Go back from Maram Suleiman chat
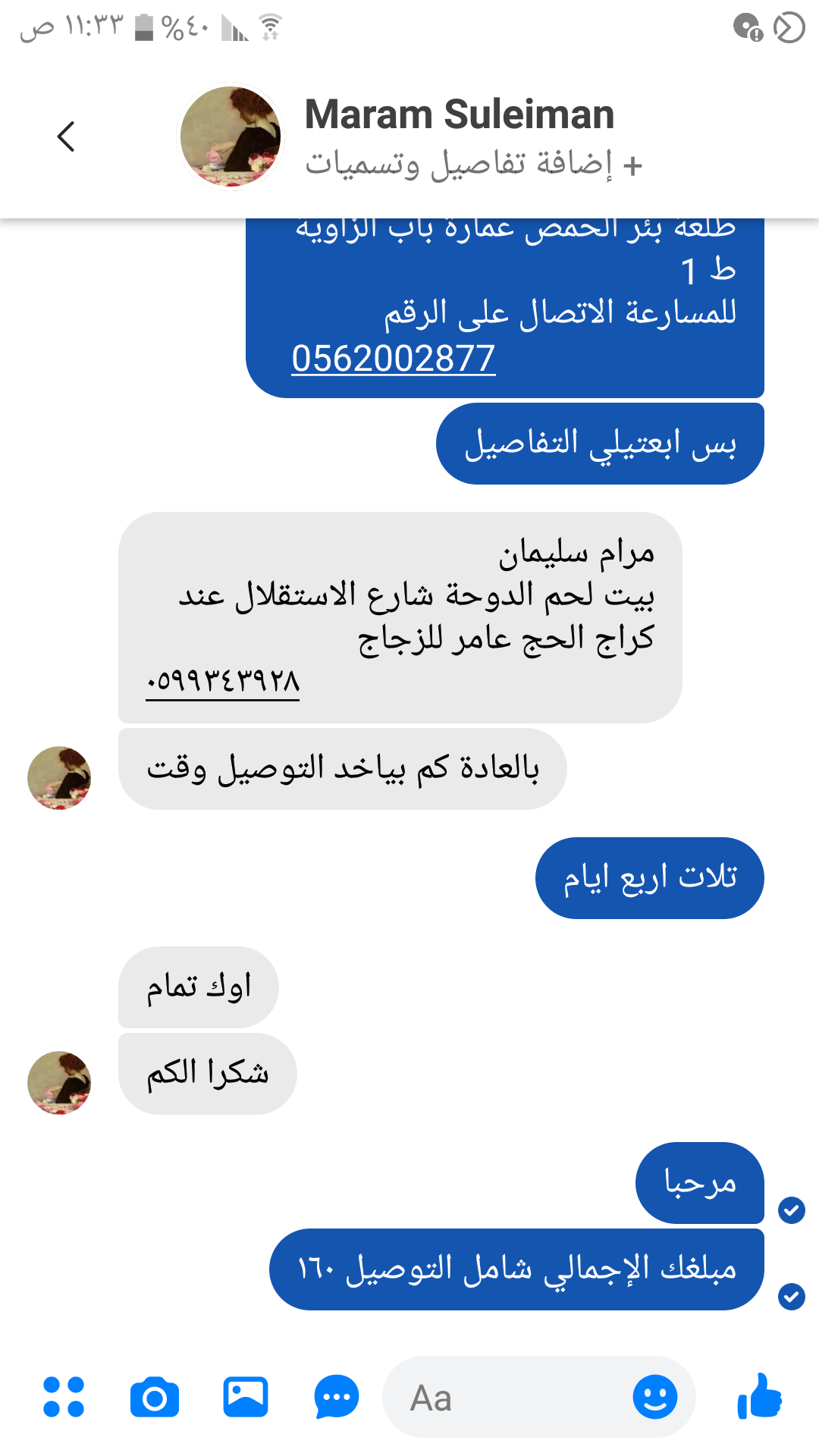 pos(66,136)
